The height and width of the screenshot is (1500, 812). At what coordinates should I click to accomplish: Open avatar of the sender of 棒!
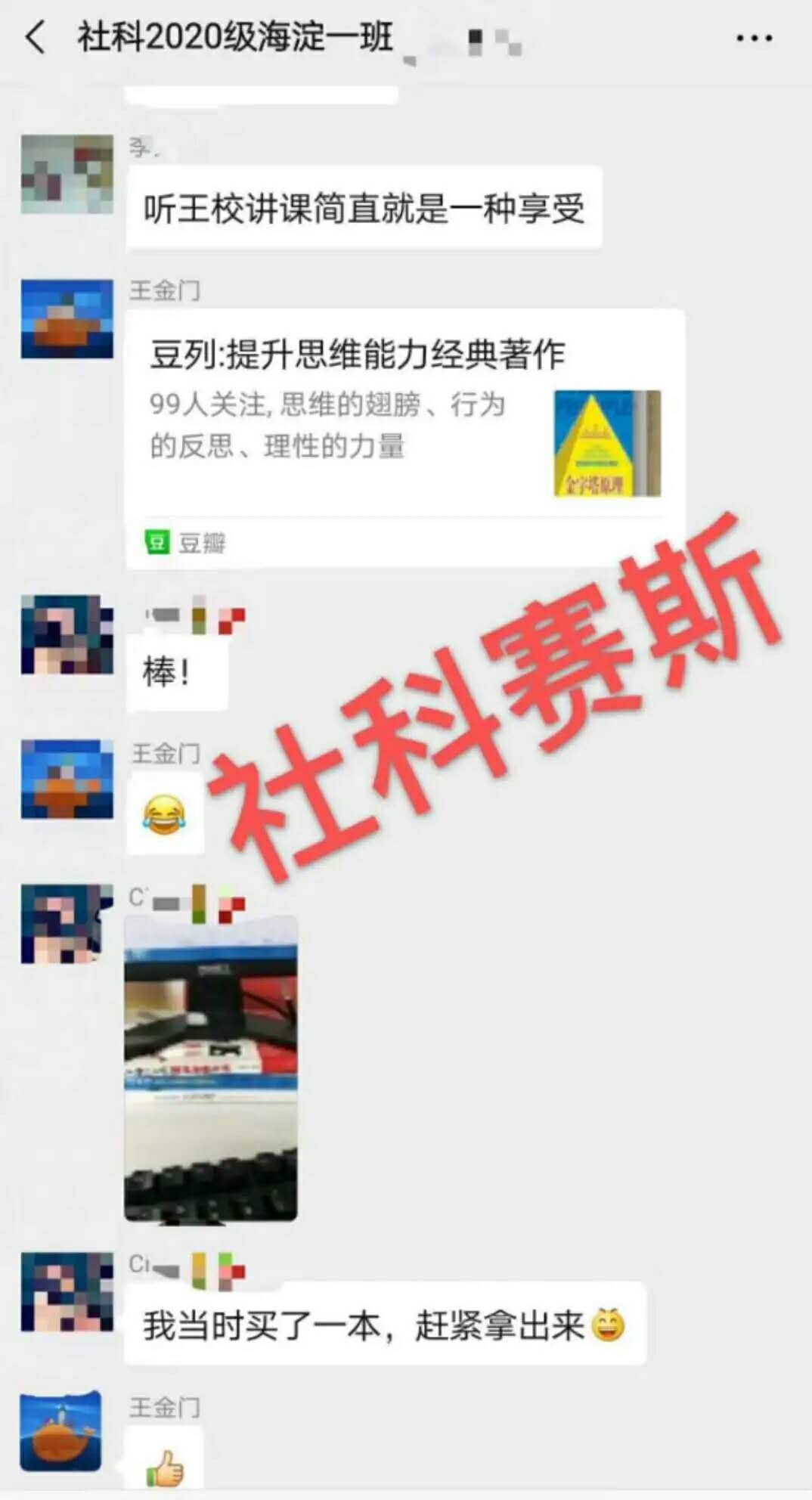click(67, 634)
